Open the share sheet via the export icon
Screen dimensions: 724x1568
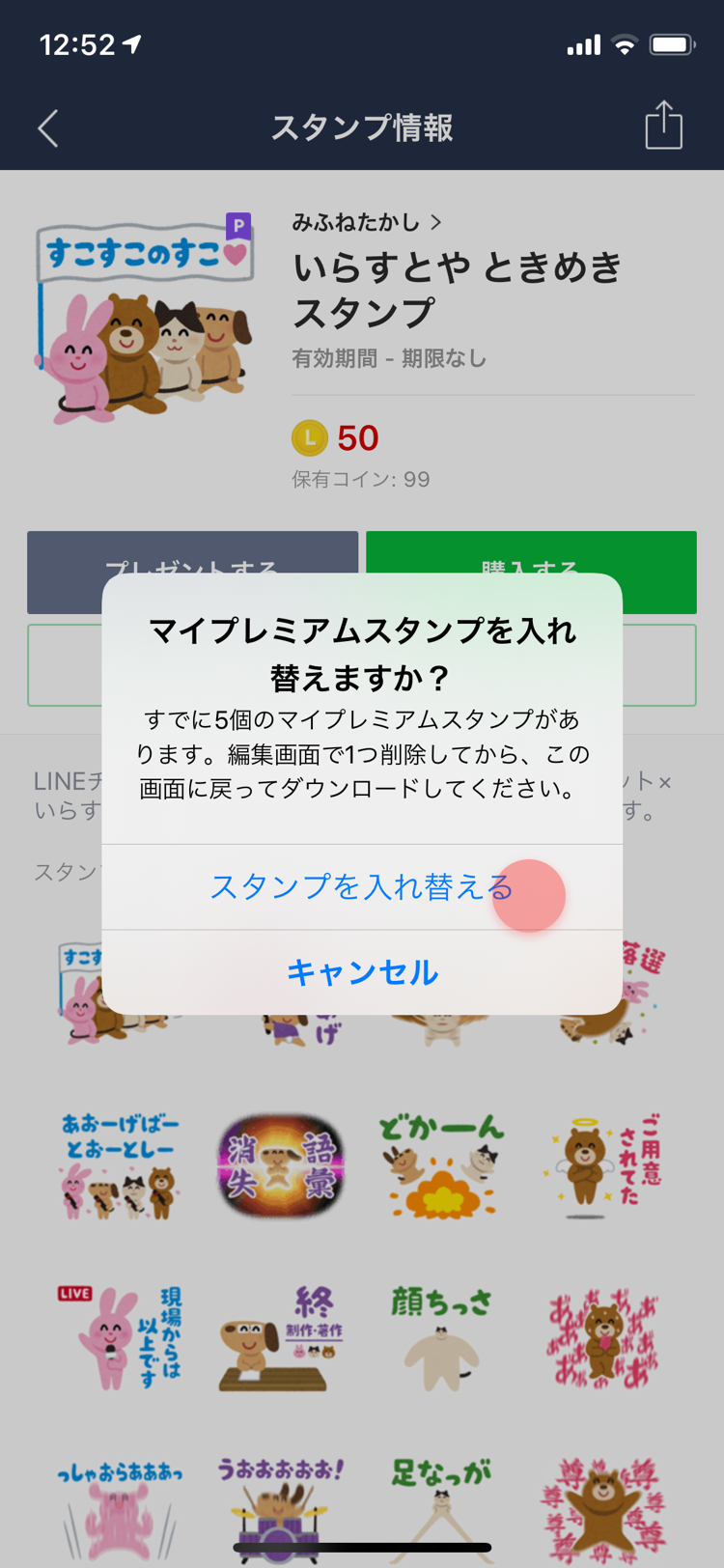tap(666, 128)
